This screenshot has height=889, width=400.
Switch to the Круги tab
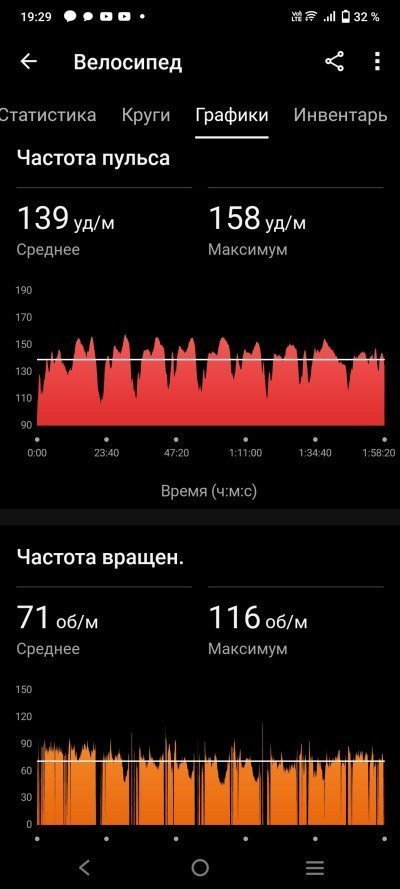(146, 115)
